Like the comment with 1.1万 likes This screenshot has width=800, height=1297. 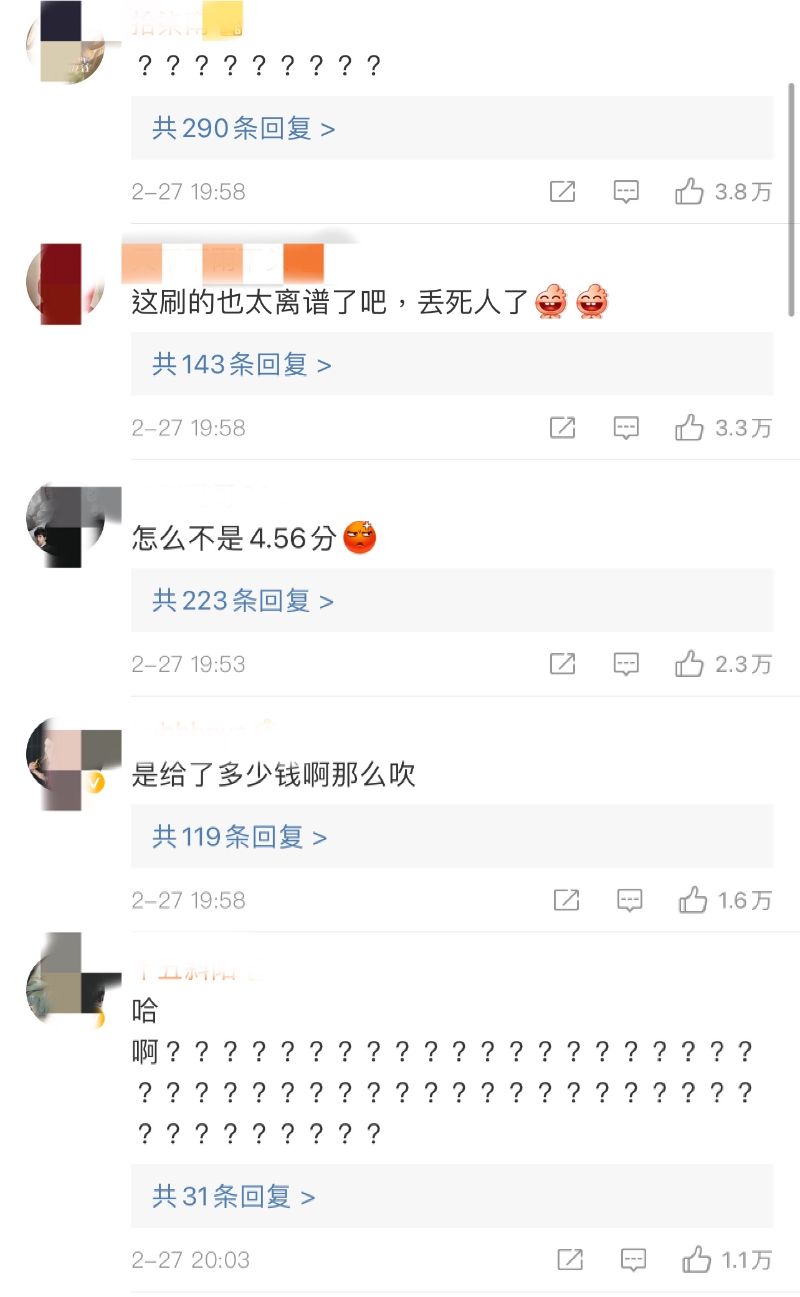(696, 1260)
